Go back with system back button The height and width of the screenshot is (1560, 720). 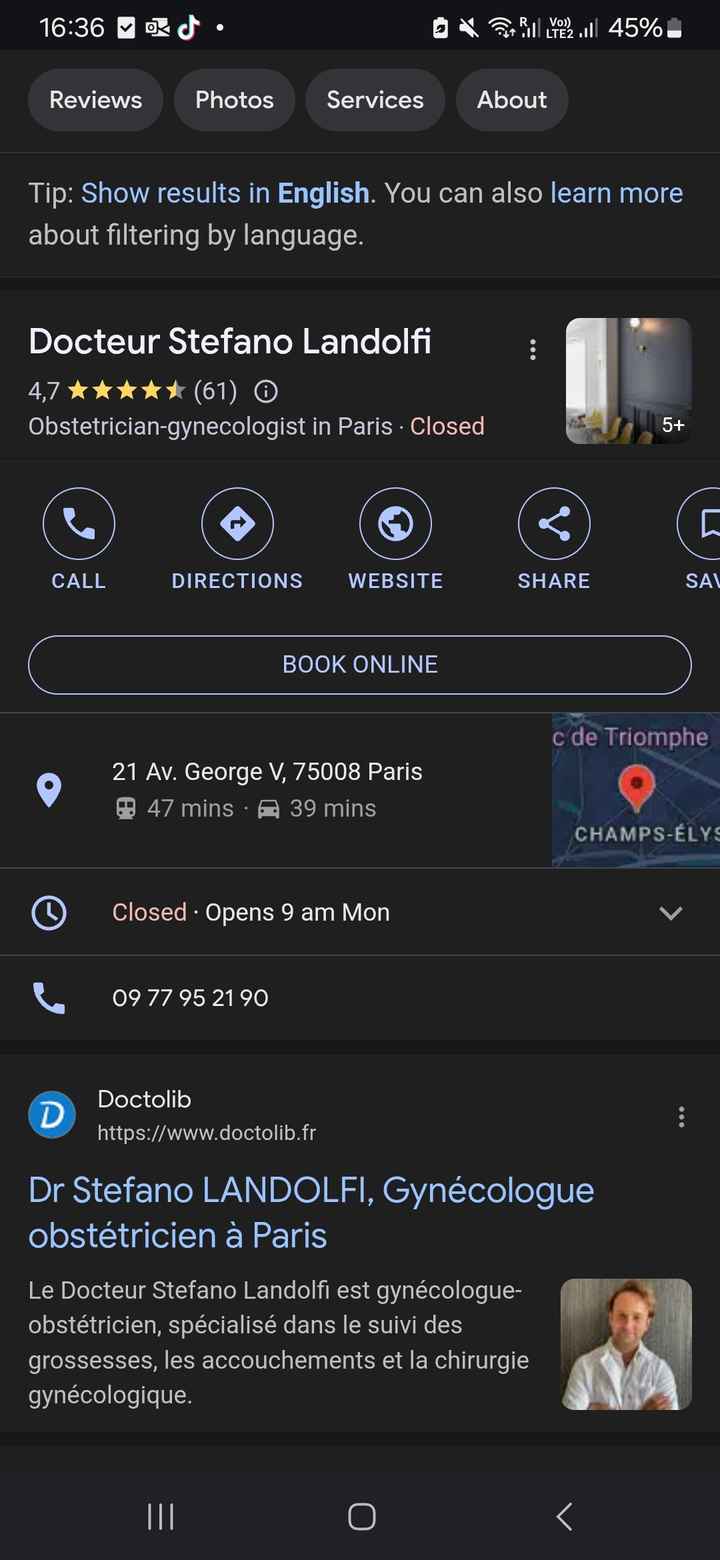pos(564,1517)
